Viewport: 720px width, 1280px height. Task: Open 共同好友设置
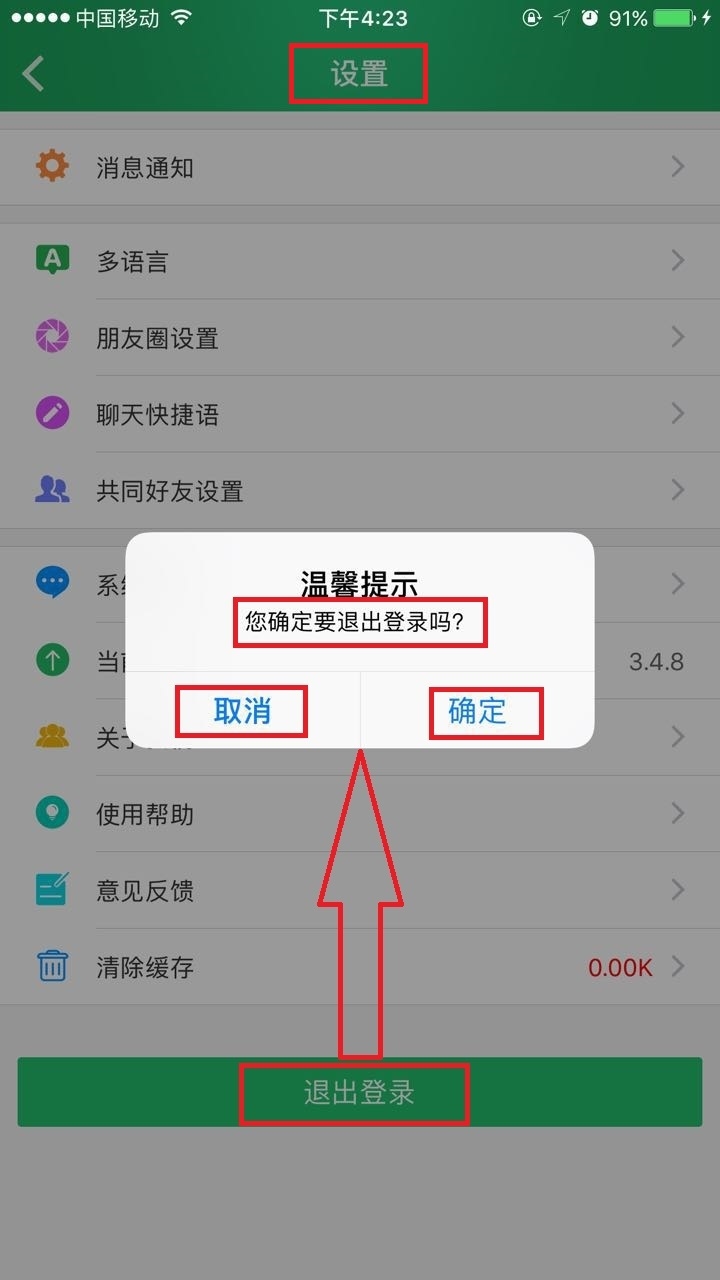[x=360, y=490]
